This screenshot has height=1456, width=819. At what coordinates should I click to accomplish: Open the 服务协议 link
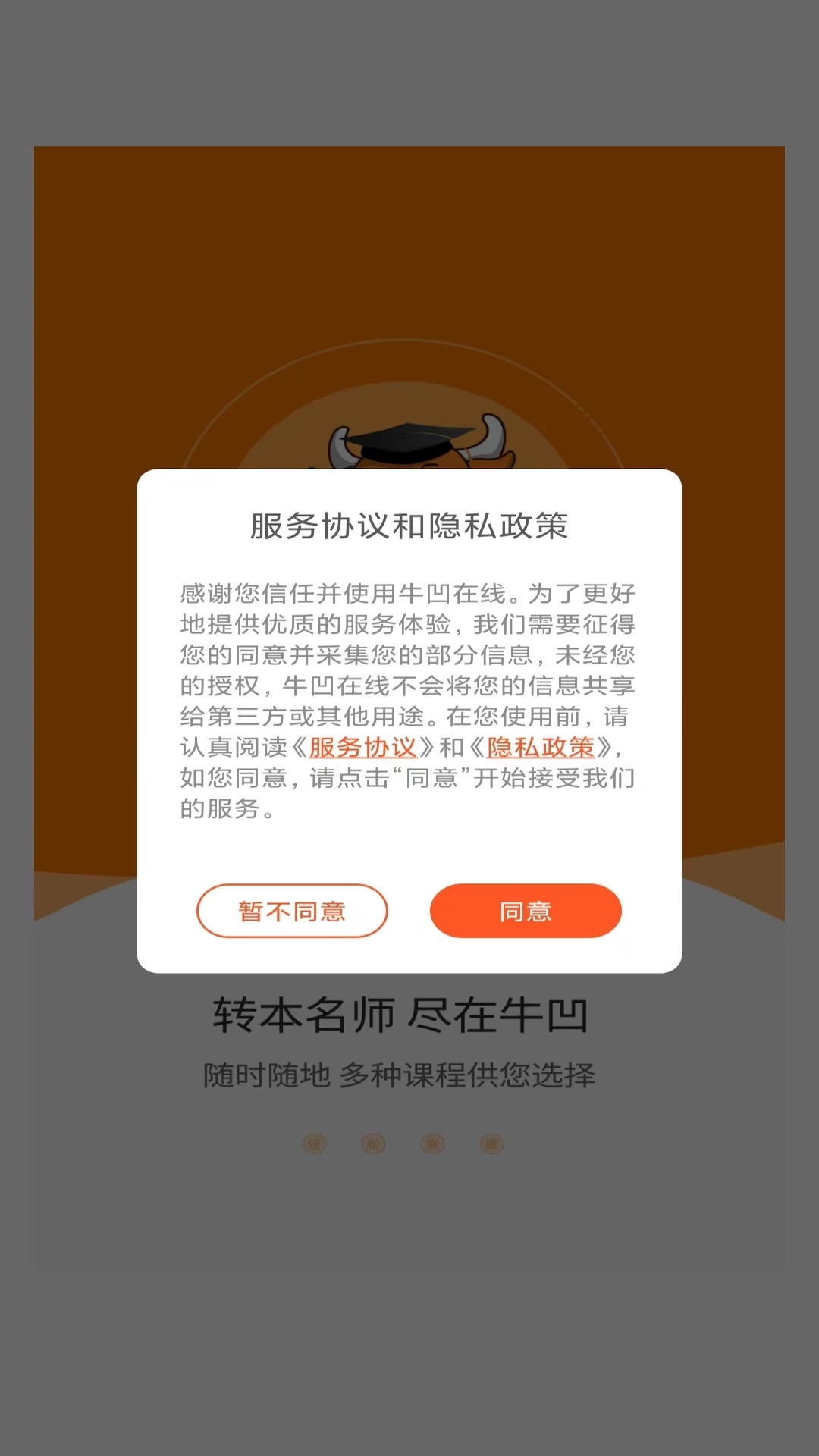[x=363, y=748]
